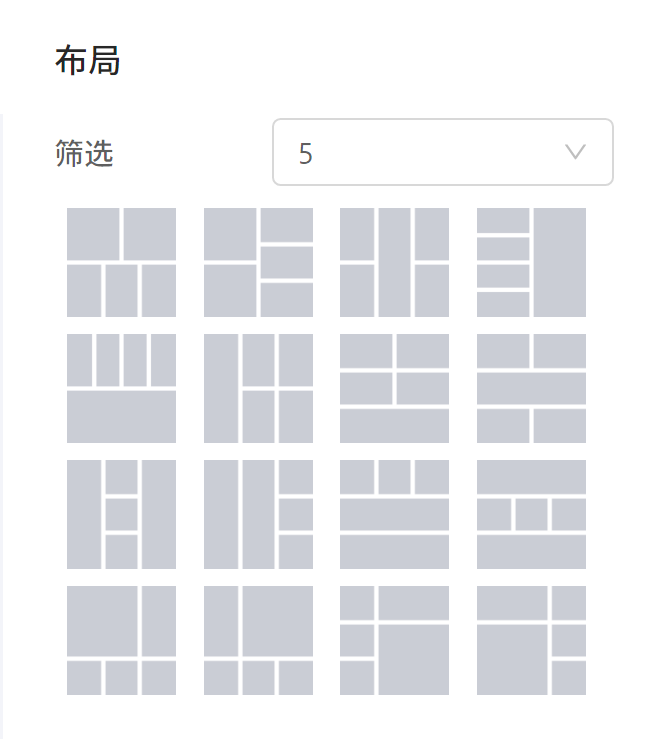Choose layout with large top-right cell above three small cells
This screenshot has width=665, height=739.
pyautogui.click(x=258, y=640)
